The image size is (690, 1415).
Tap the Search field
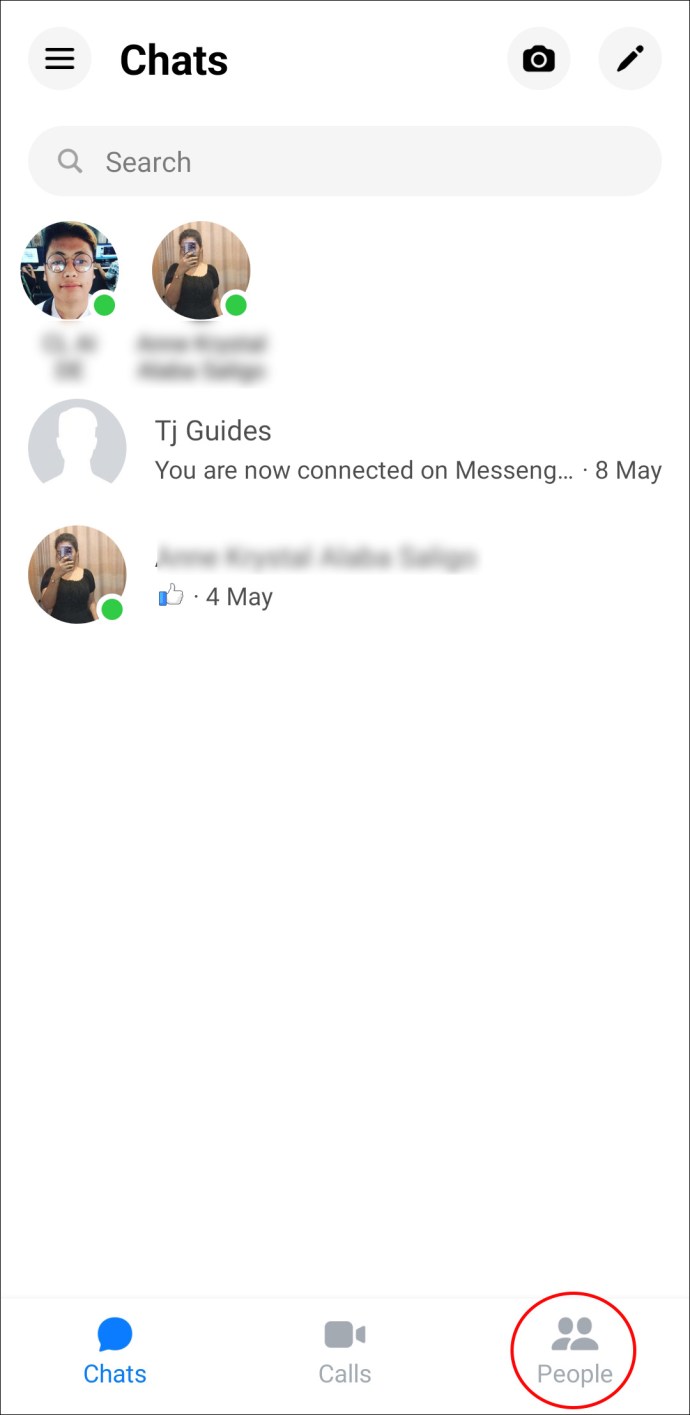(345, 161)
